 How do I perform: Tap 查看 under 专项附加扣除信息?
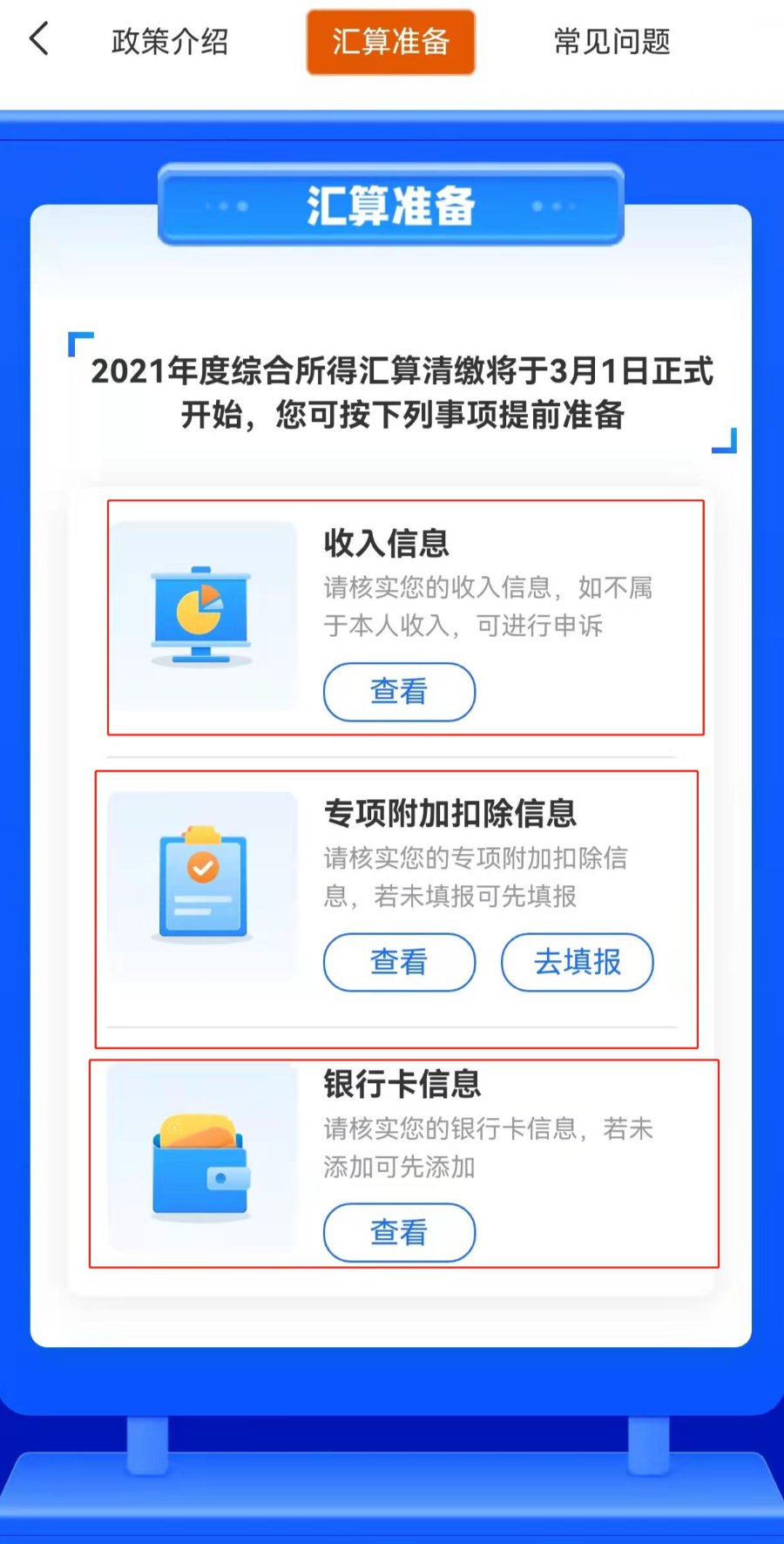pos(399,962)
